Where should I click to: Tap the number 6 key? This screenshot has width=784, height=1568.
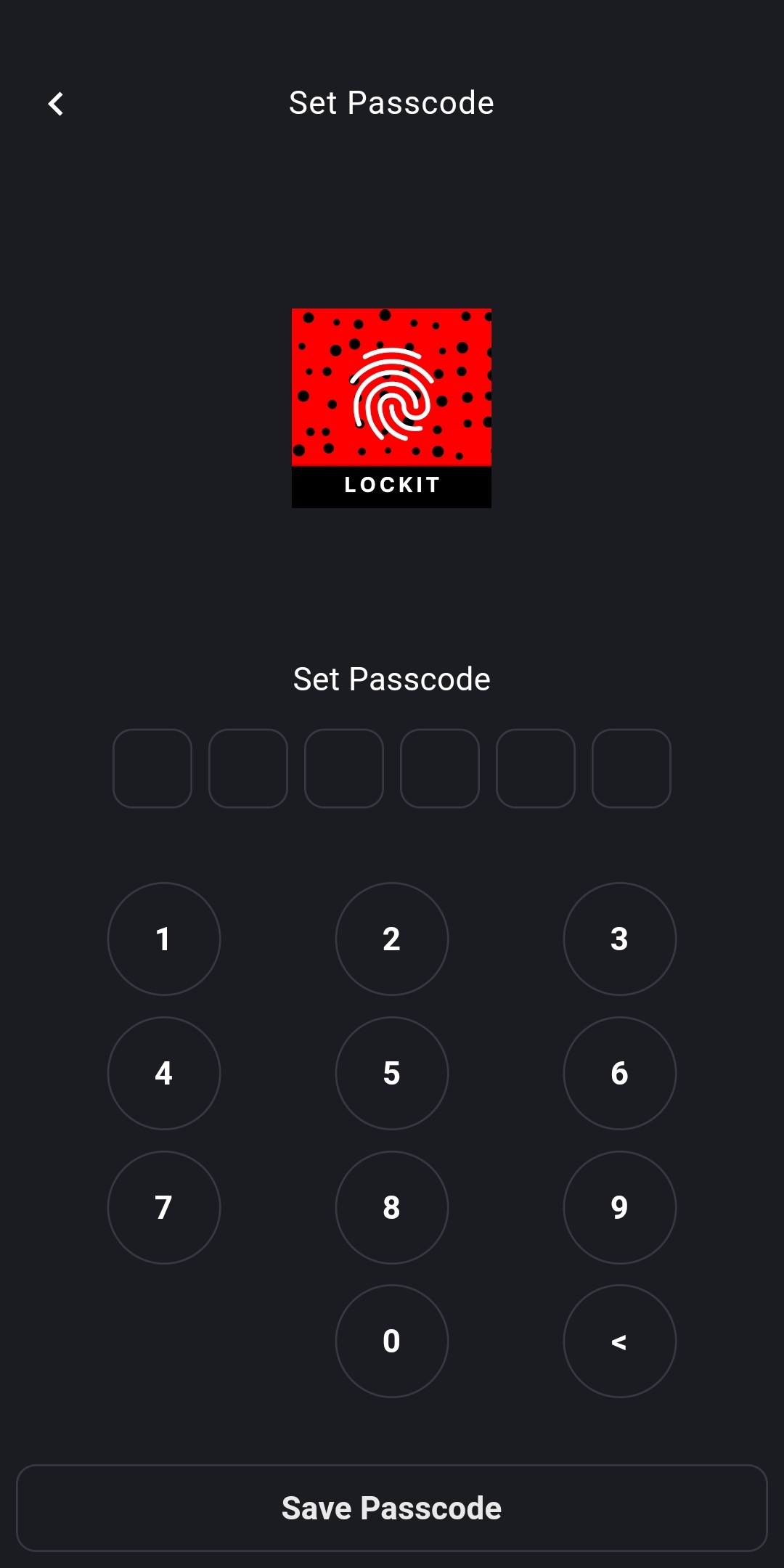click(x=619, y=1073)
